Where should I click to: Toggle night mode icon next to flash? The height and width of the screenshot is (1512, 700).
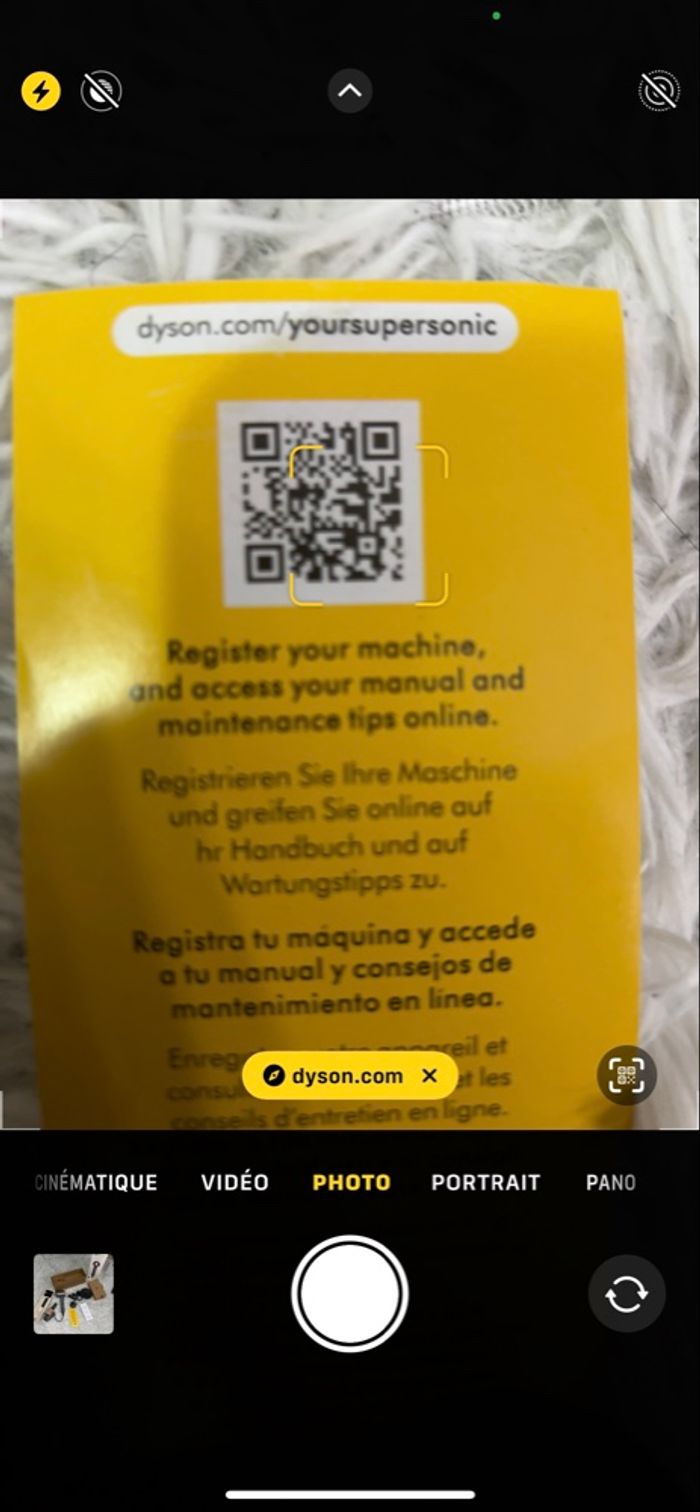(x=101, y=92)
